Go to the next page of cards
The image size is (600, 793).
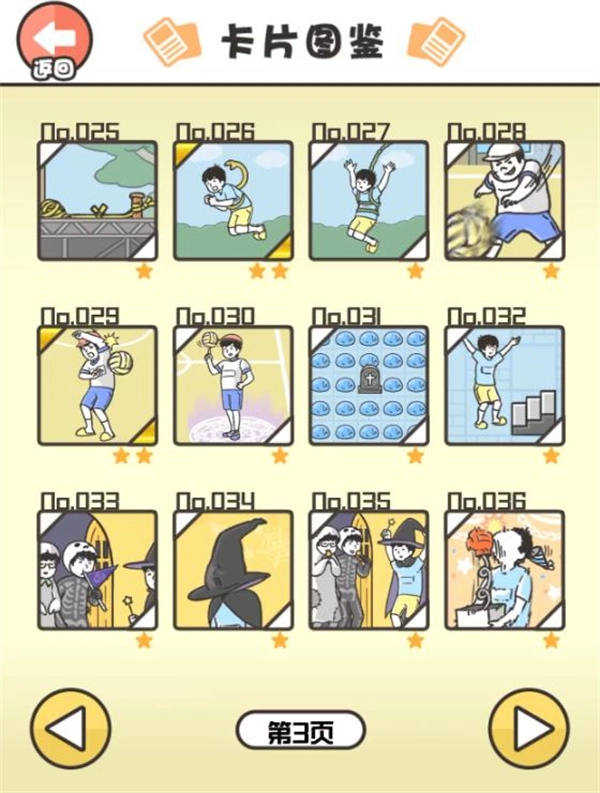[527, 730]
